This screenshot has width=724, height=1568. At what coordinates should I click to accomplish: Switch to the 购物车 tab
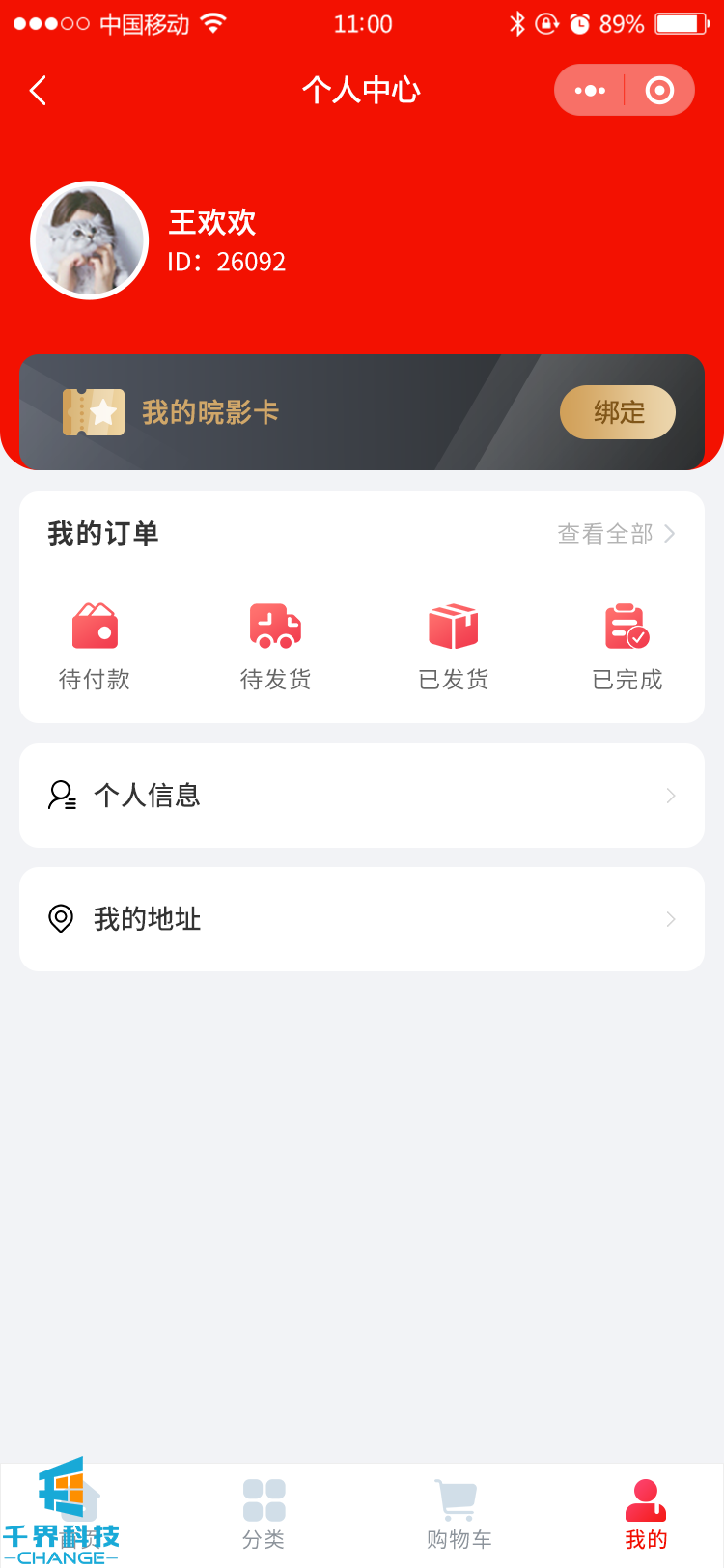459,1514
